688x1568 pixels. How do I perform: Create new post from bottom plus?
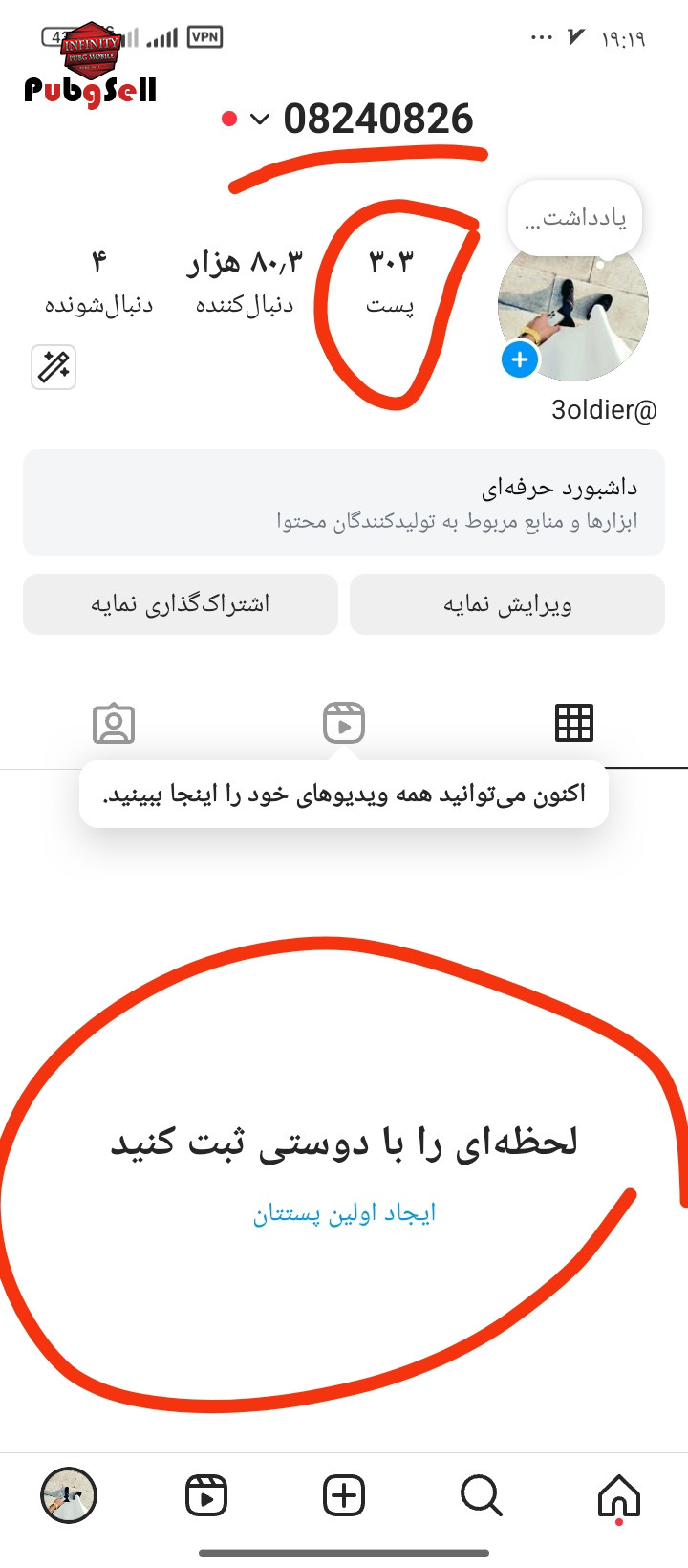pos(344,1496)
